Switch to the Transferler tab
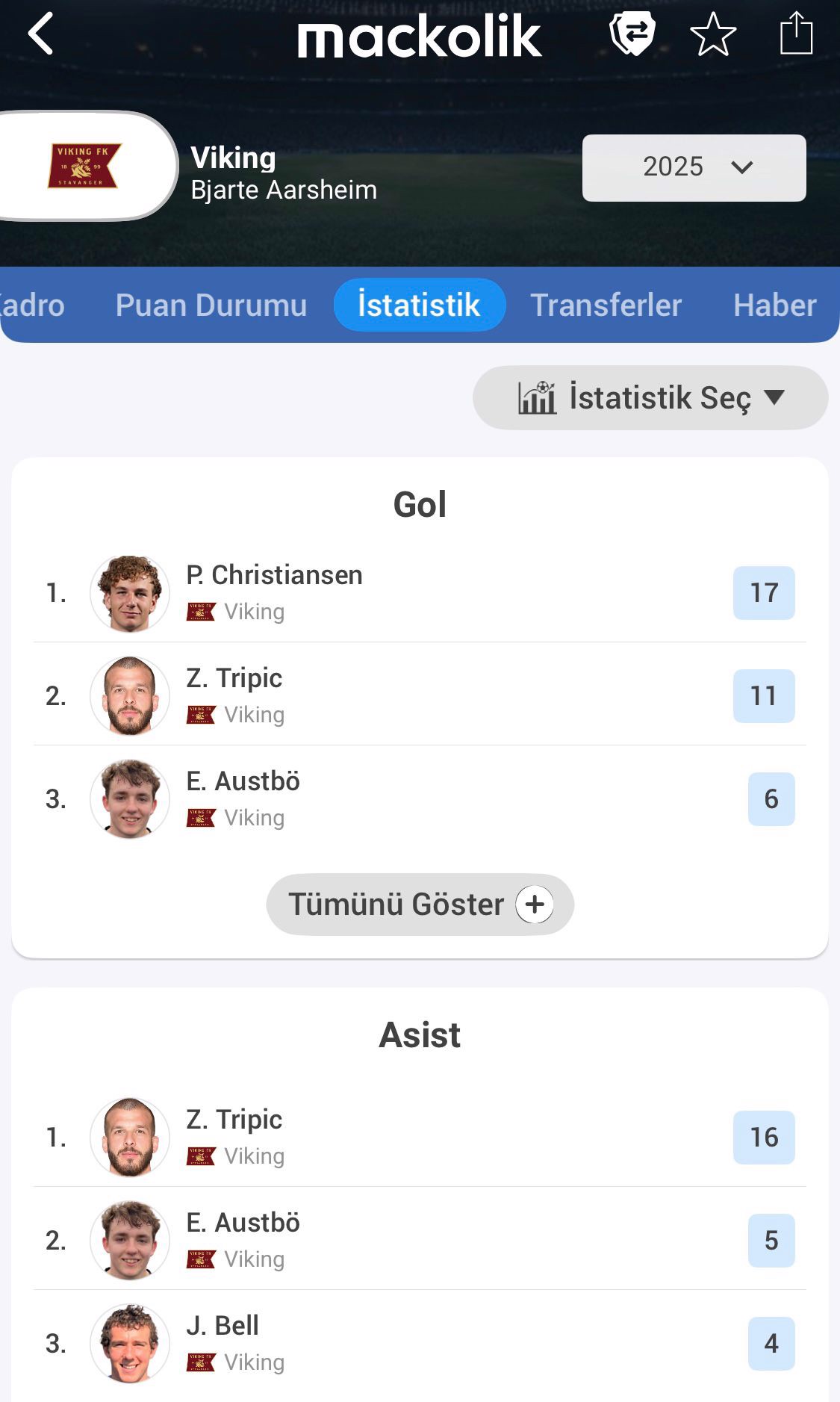Viewport: 840px width, 1402px height. tap(606, 305)
